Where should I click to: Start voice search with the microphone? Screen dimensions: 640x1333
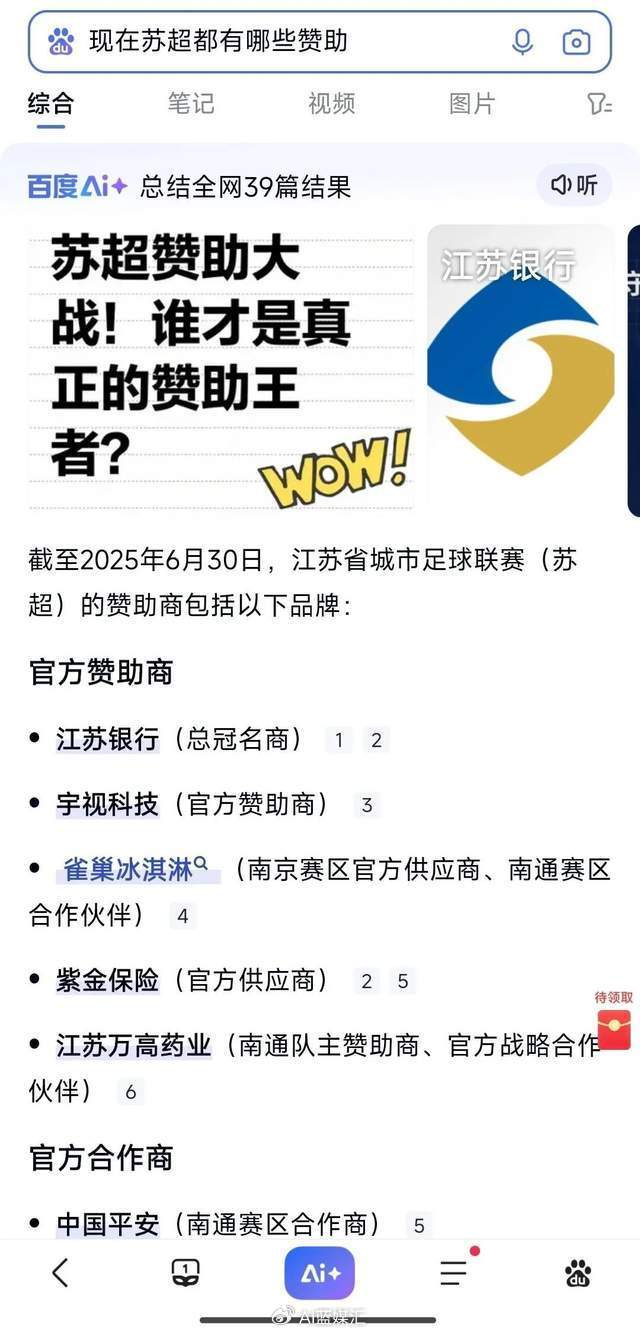pos(522,42)
